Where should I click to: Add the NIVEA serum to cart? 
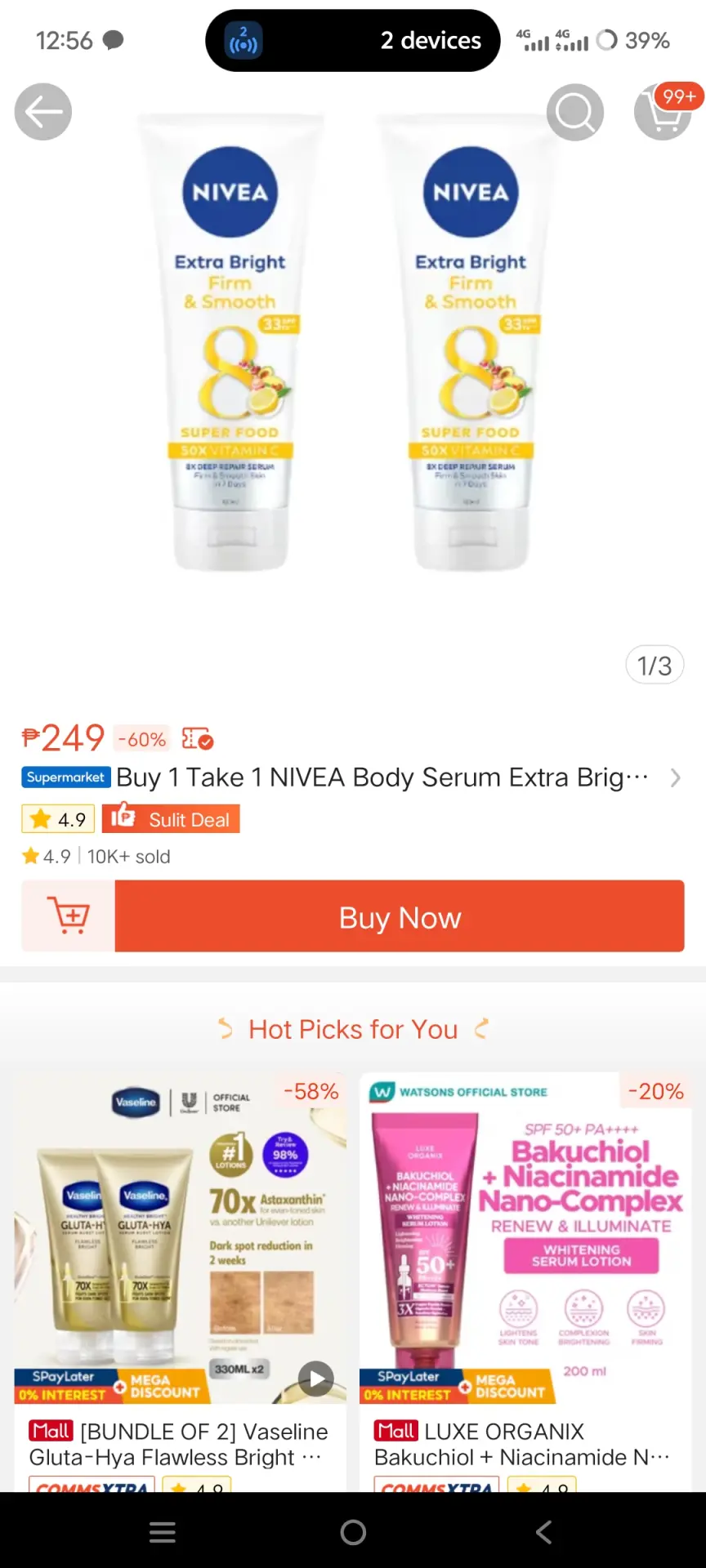[x=69, y=916]
